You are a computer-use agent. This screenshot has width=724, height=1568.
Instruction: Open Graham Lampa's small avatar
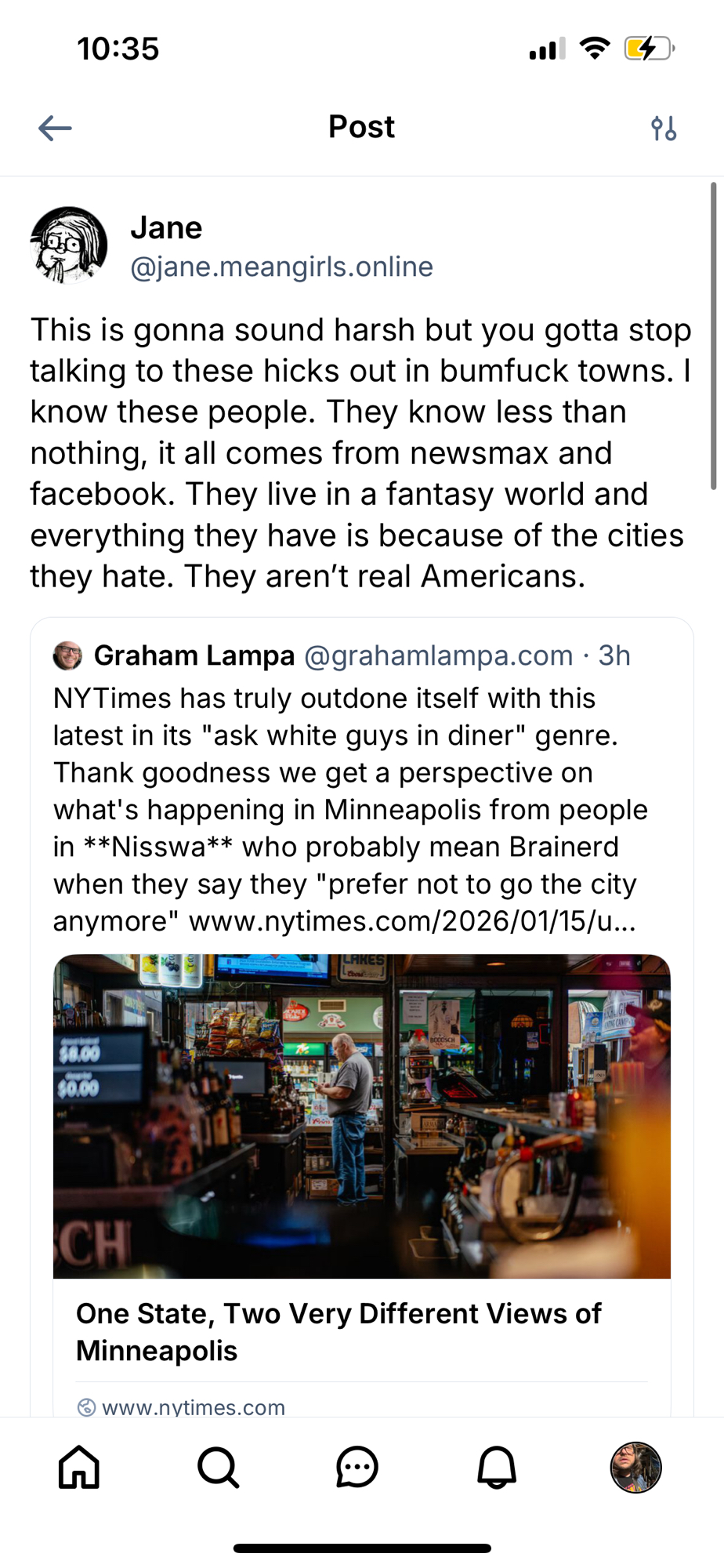coord(67,655)
